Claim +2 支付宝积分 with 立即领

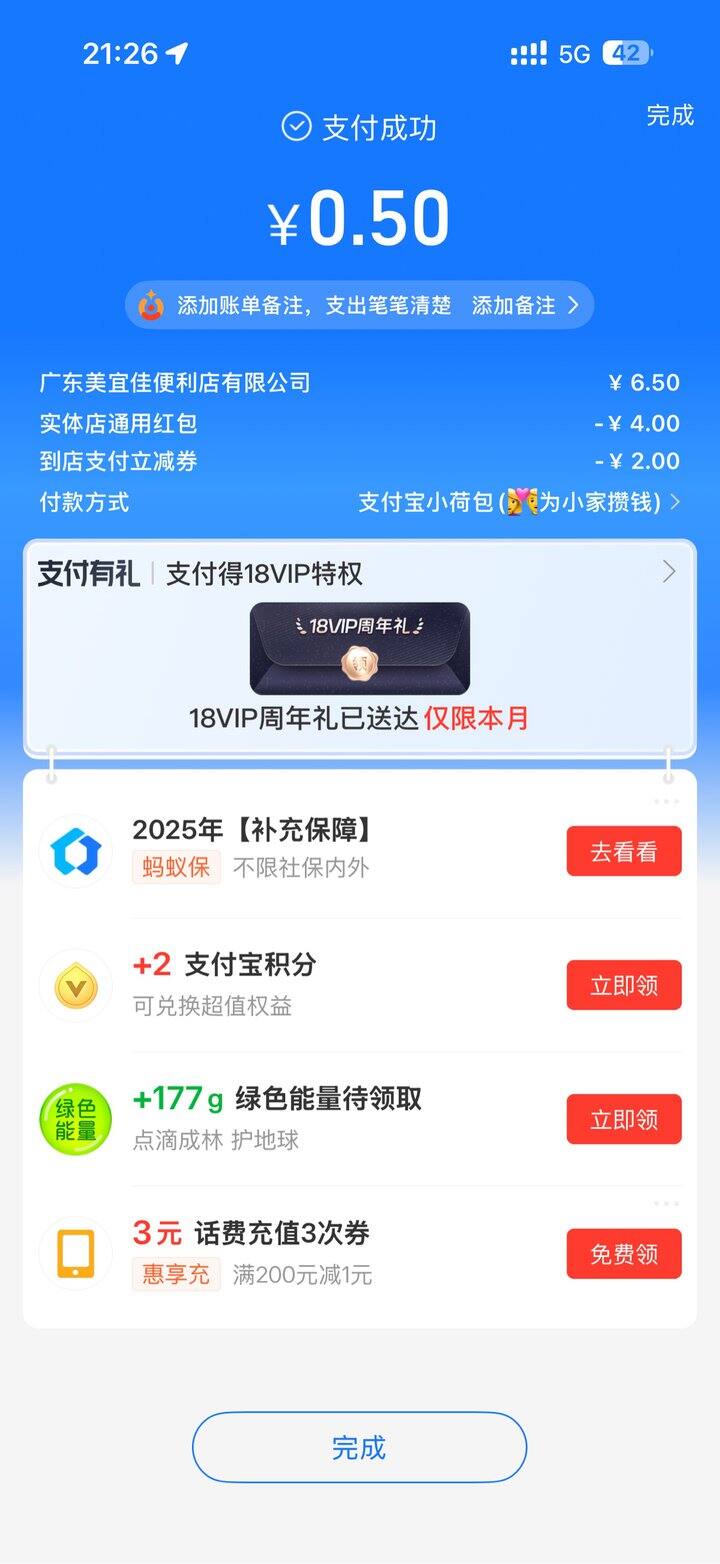[x=623, y=985]
